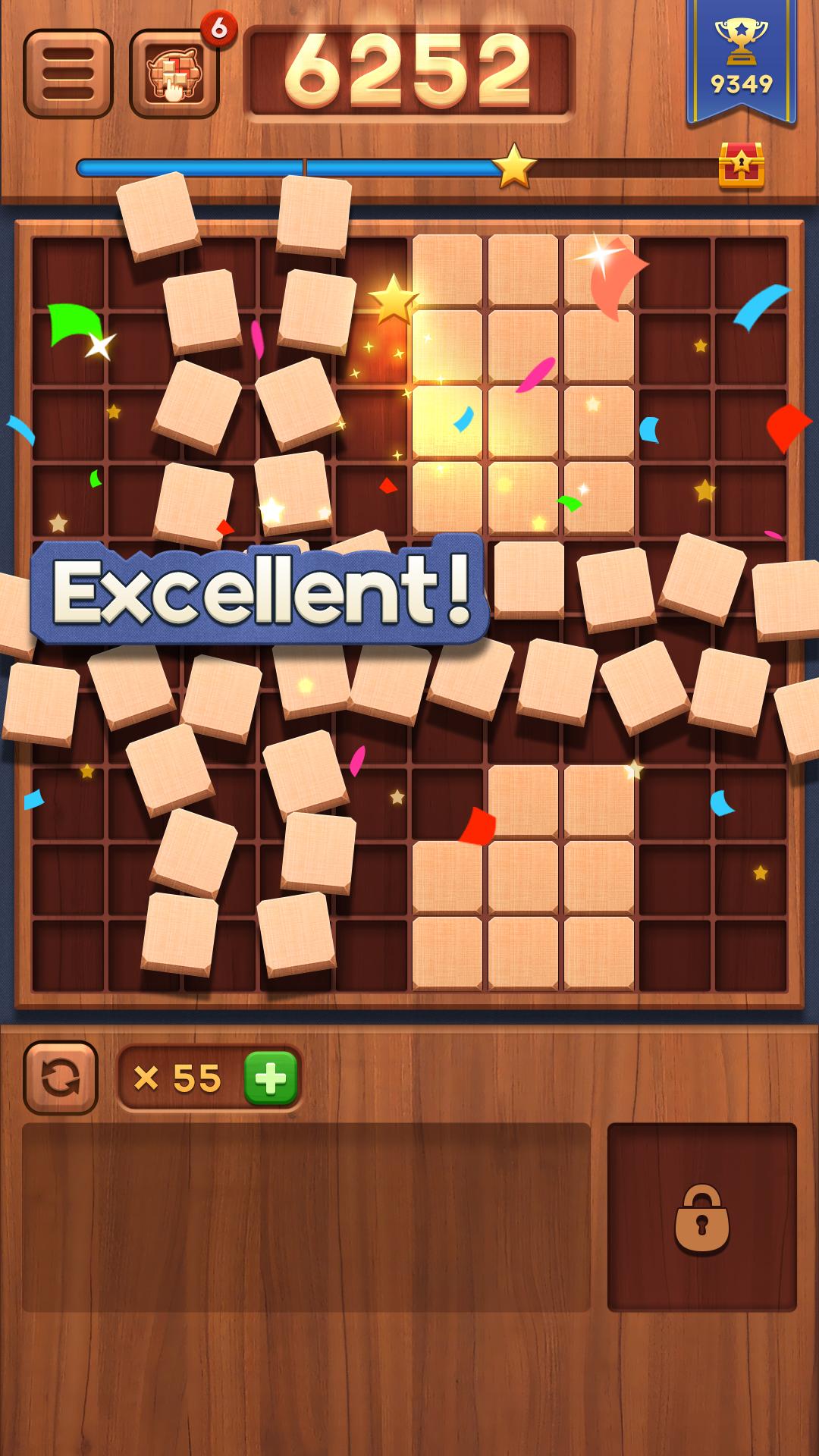Tap the refresh blocks button
The height and width of the screenshot is (1456, 819).
(61, 1077)
